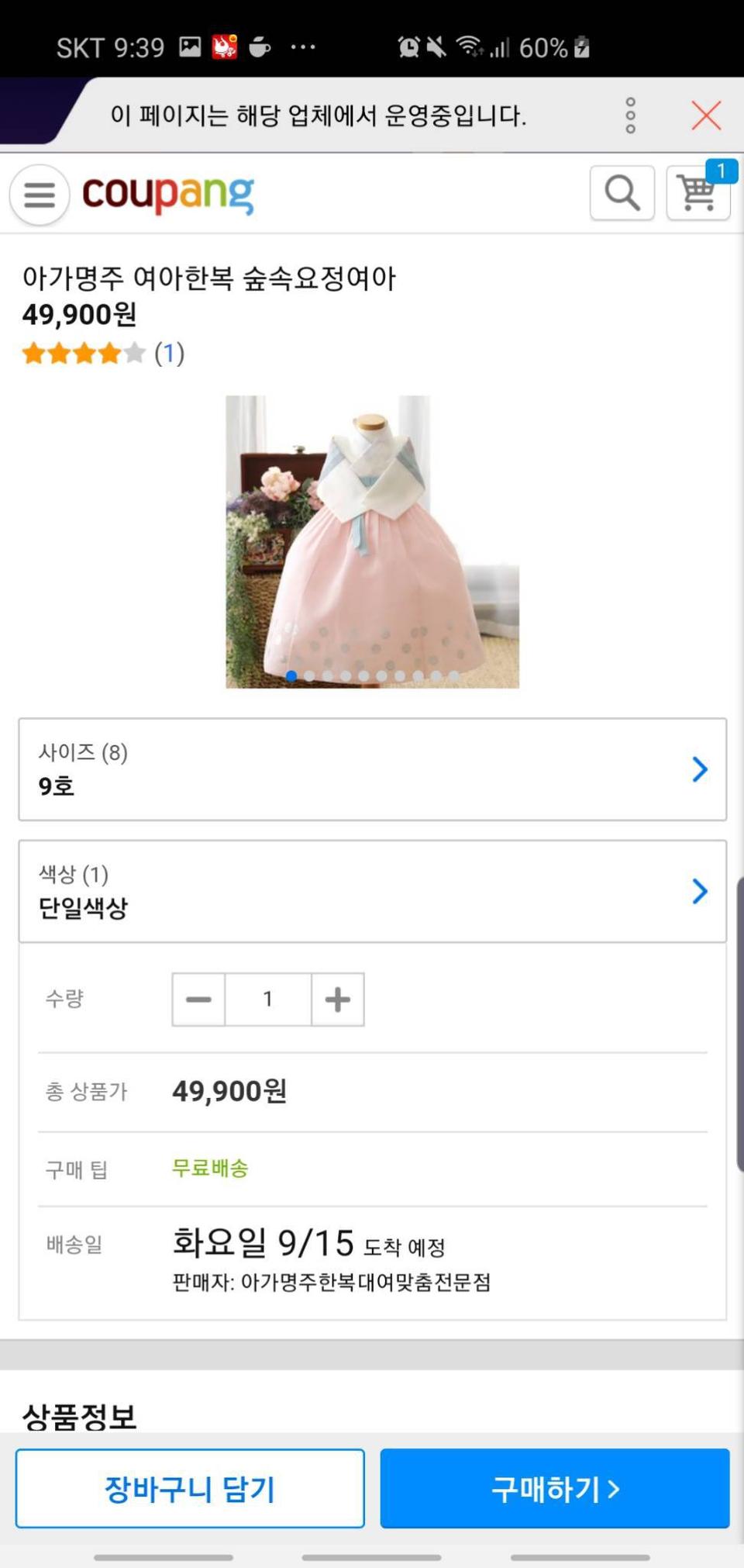This screenshot has height=1568, width=744.
Task: Click the star rating stars
Action: [x=81, y=354]
